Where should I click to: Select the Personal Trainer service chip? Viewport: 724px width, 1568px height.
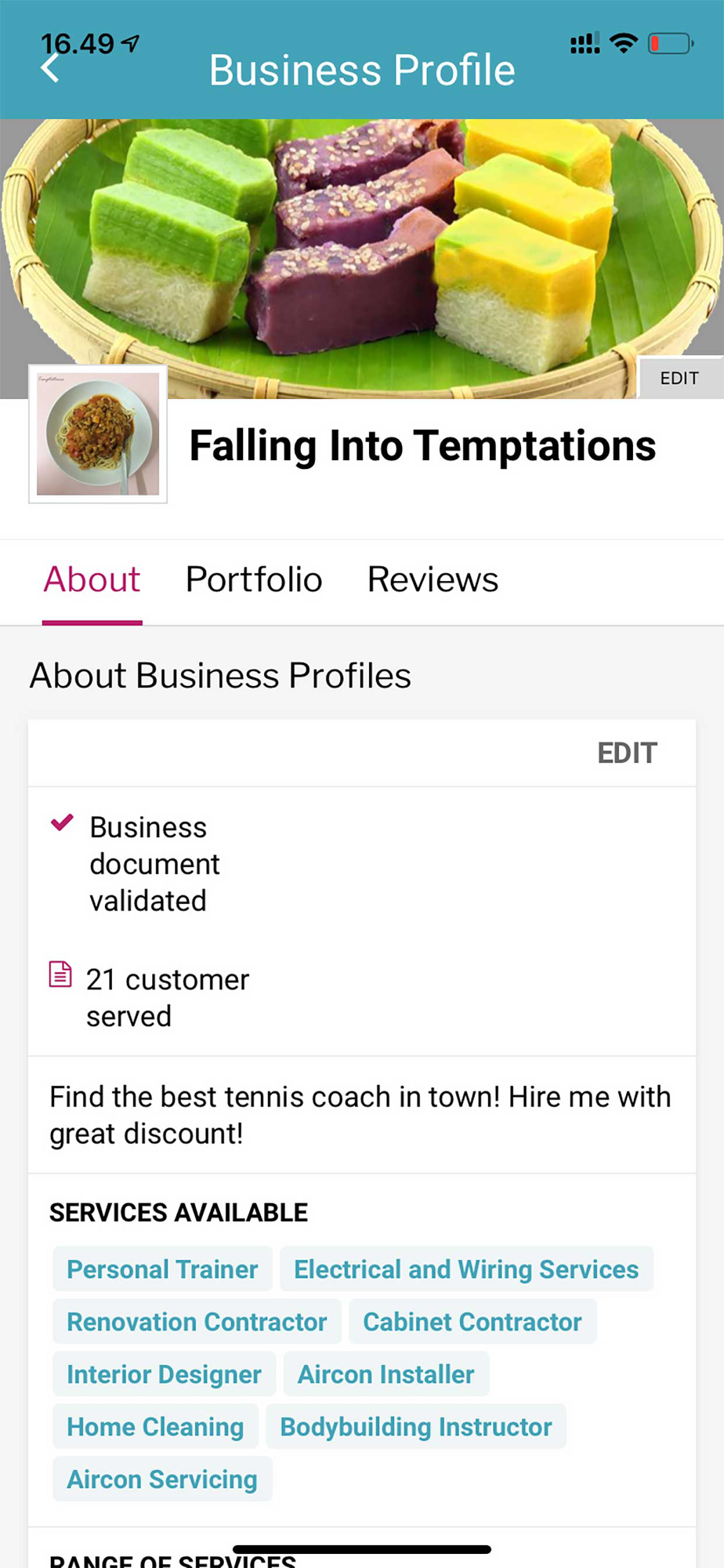click(162, 1269)
